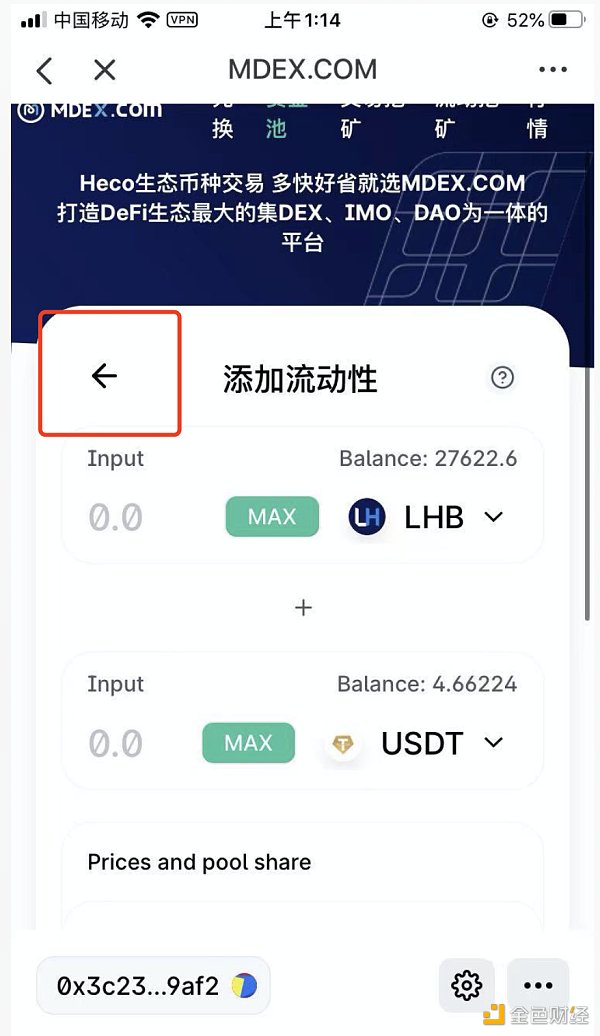This screenshot has width=600, height=1036.
Task: Expand the LHB token selector
Action: tap(427, 517)
